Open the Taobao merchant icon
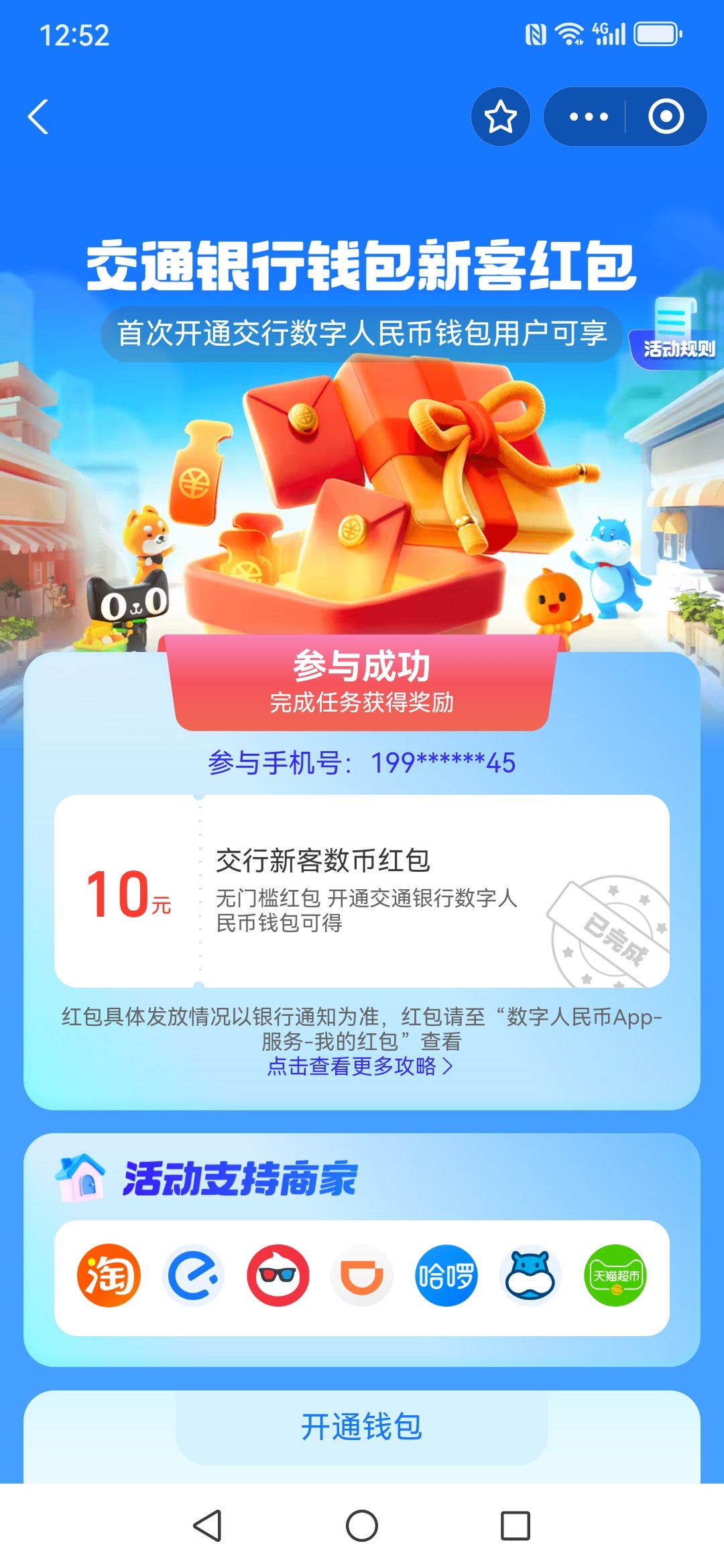The width and height of the screenshot is (724, 1568). [x=109, y=1276]
